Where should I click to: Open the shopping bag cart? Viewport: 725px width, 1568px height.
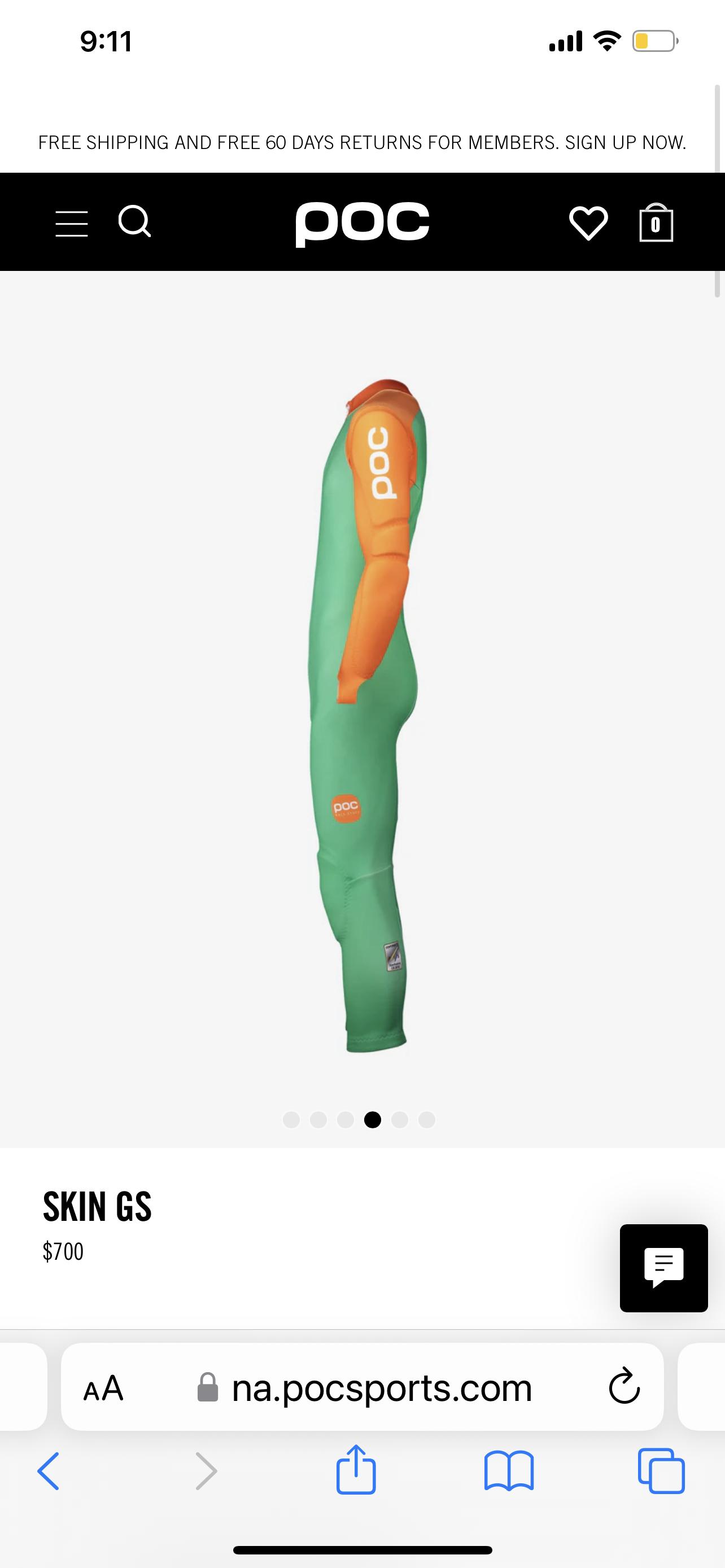point(656,223)
